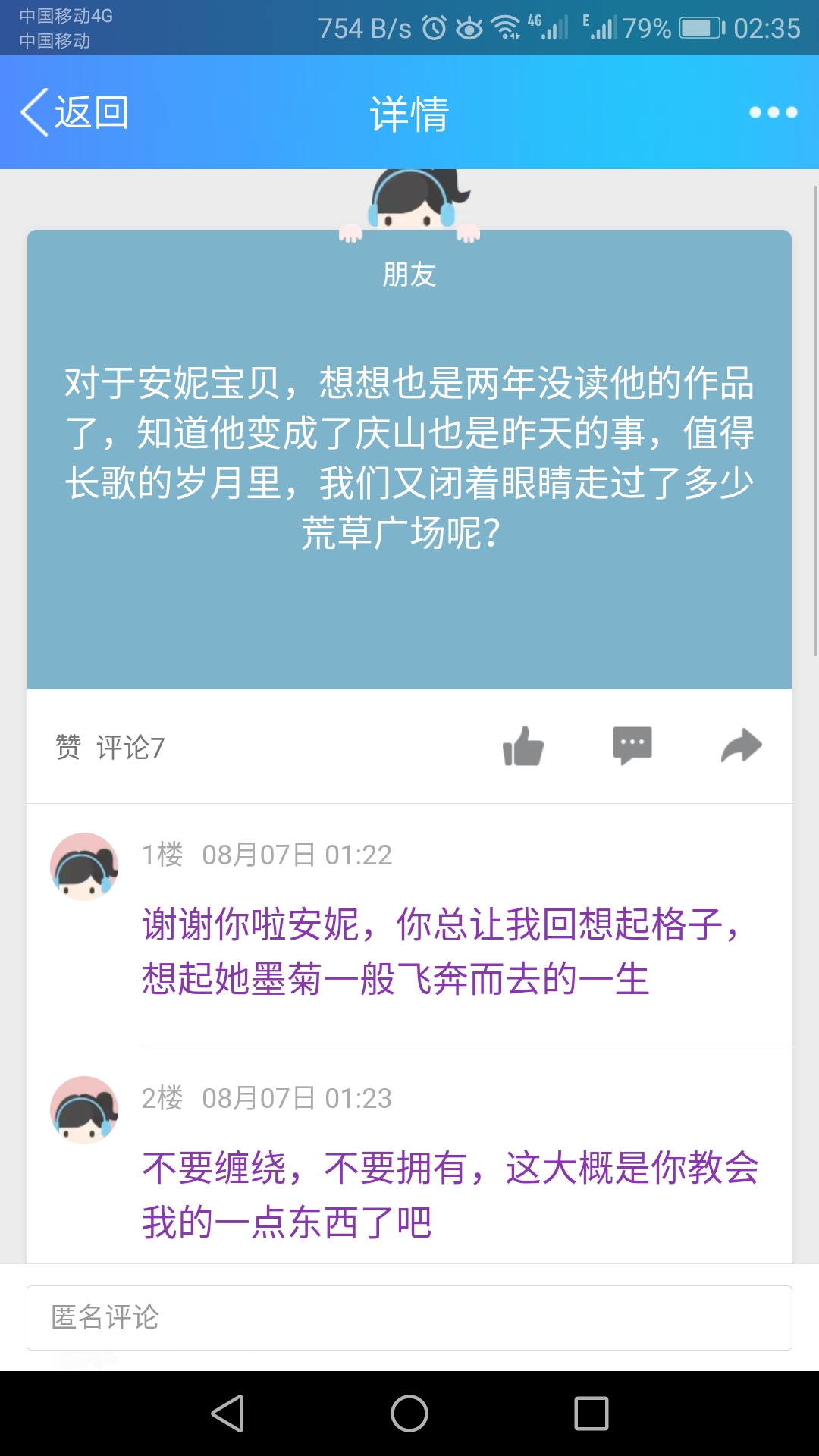Share this post via arrow icon
Image resolution: width=819 pixels, height=1456 pixels.
point(741,746)
